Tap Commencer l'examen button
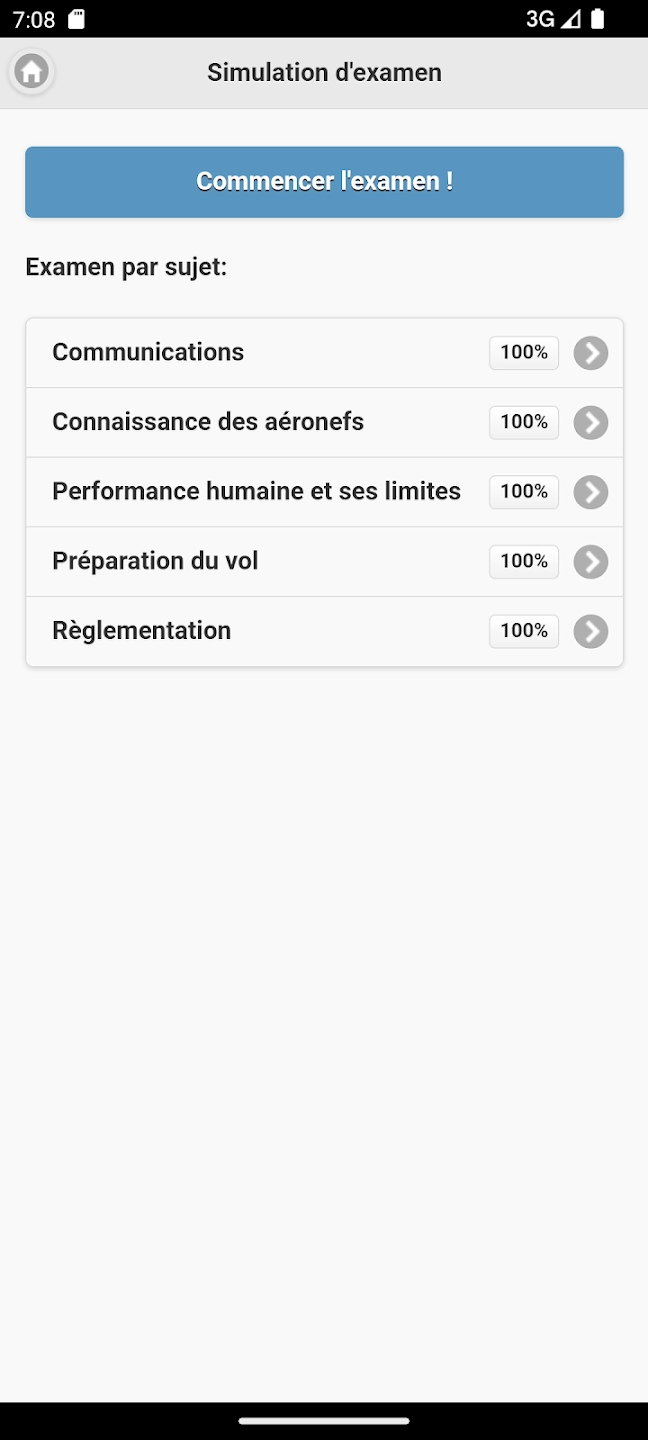 [324, 182]
